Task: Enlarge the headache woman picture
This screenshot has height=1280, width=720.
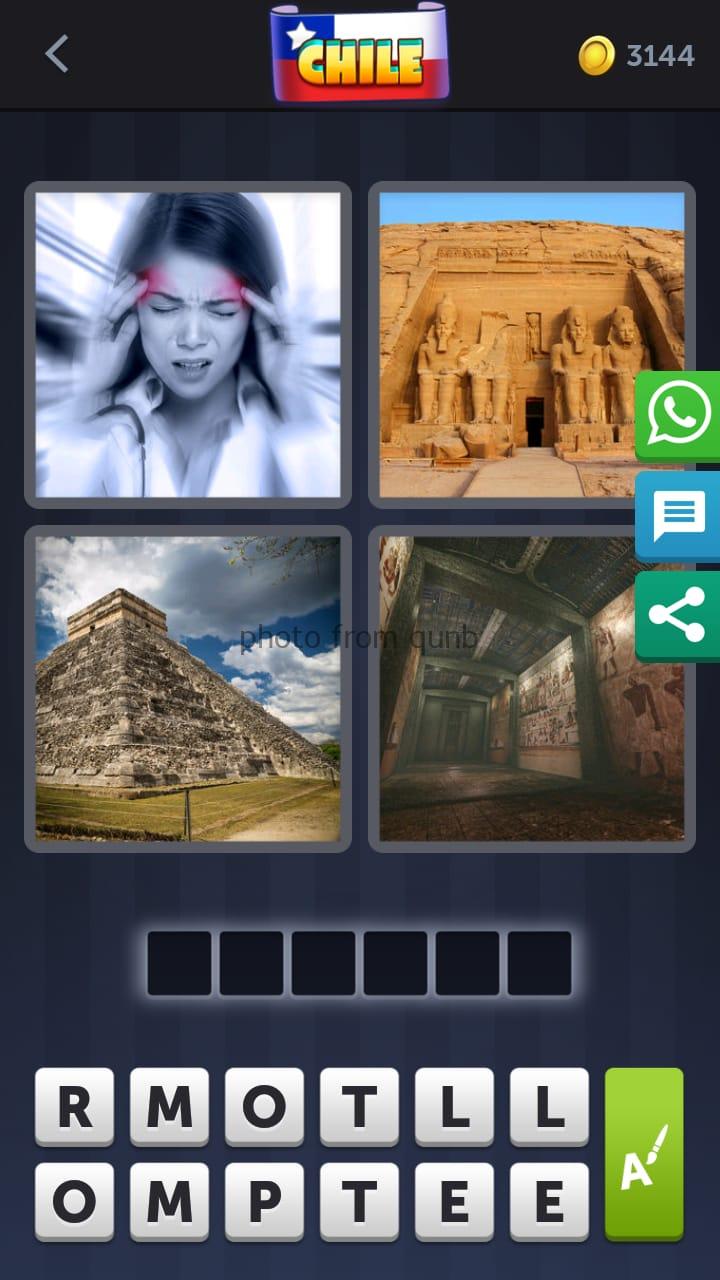Action: pos(188,345)
